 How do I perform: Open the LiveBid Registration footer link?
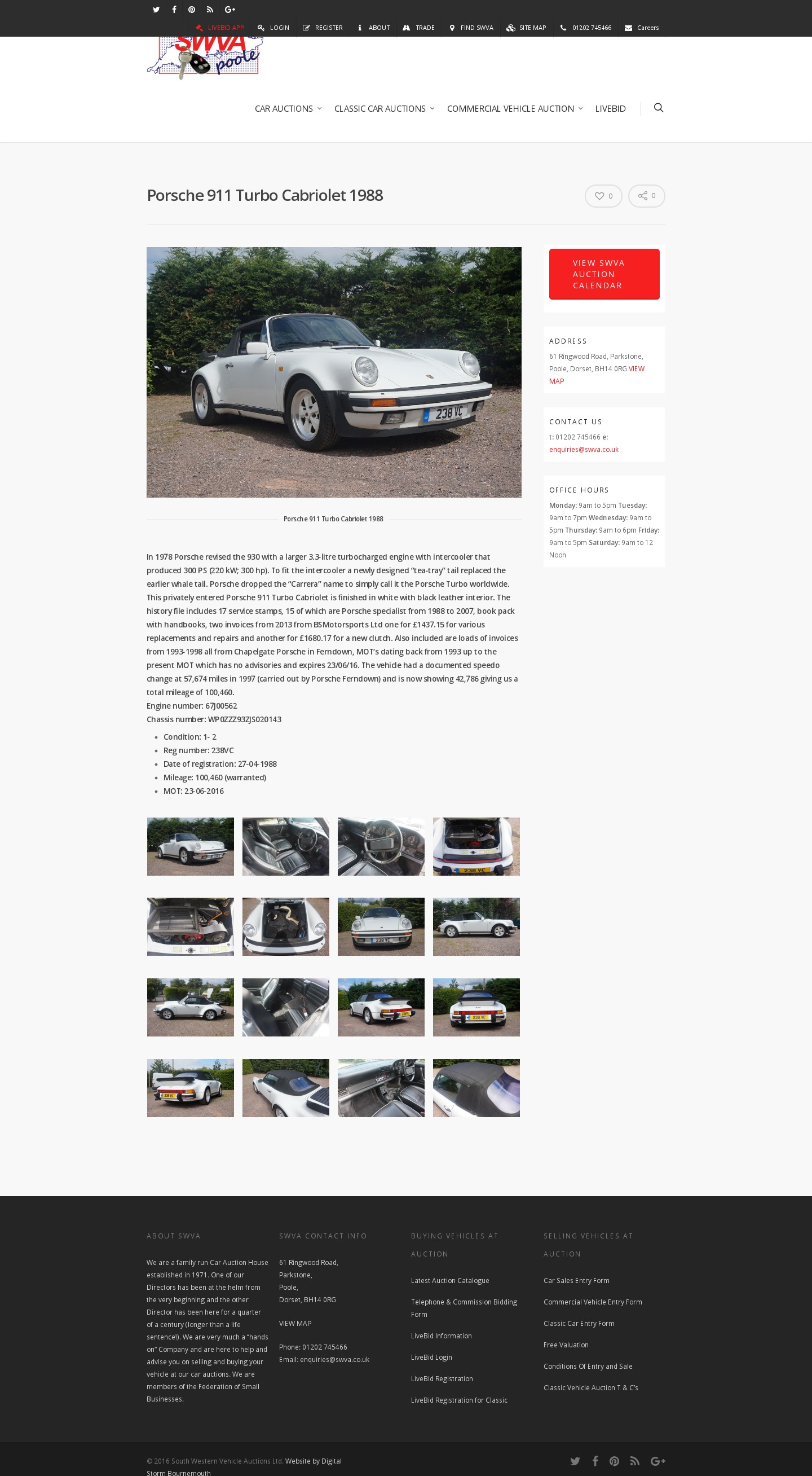click(442, 1378)
